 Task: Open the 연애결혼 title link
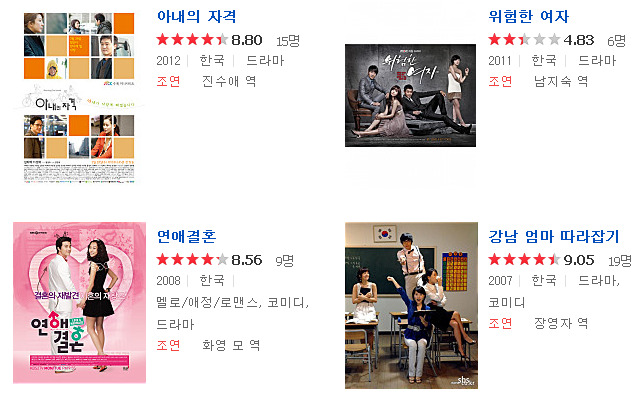tap(186, 236)
